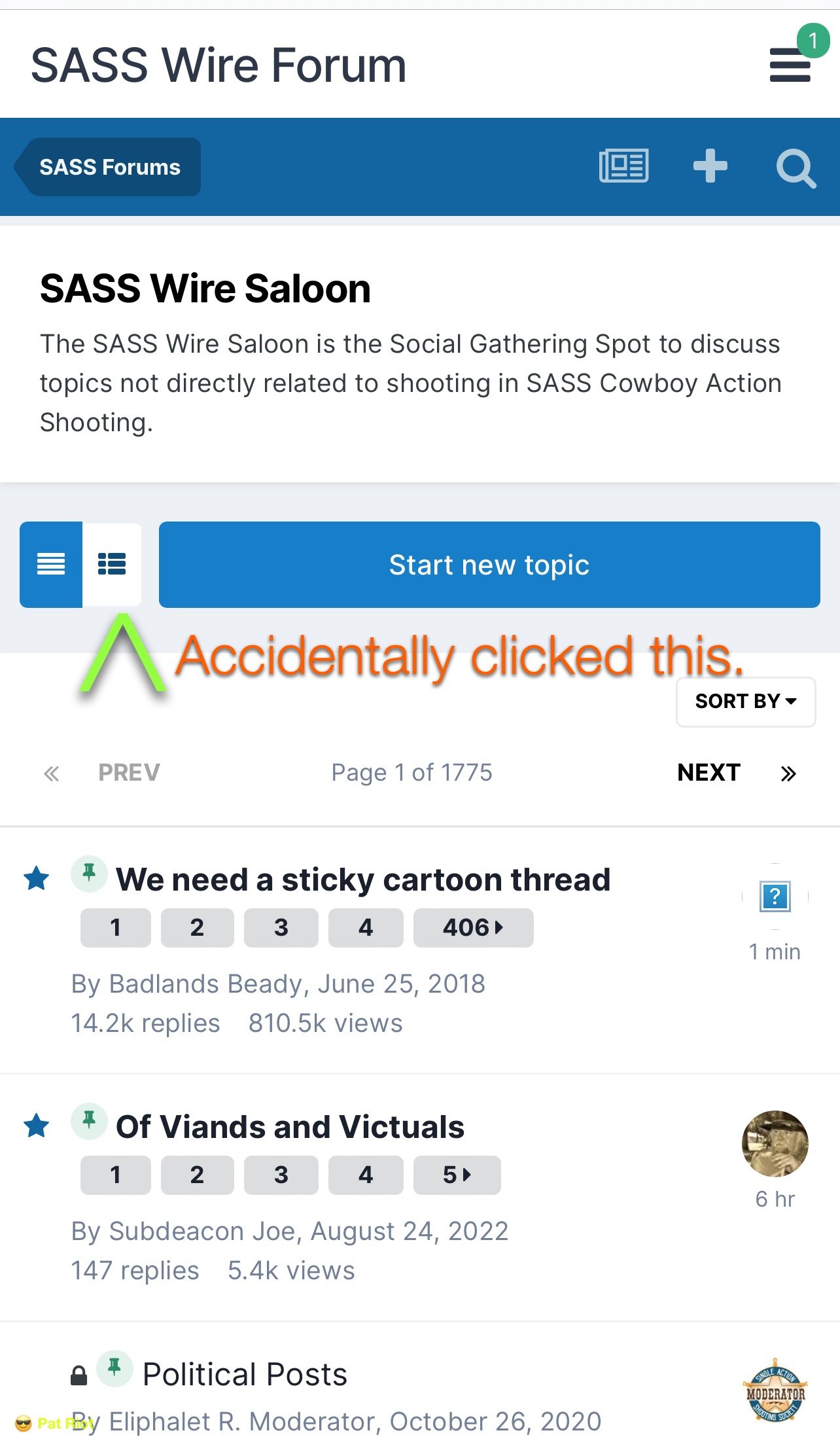Open page 3 of Viands and Victuals
The height and width of the screenshot is (1437, 840).
281,1175
